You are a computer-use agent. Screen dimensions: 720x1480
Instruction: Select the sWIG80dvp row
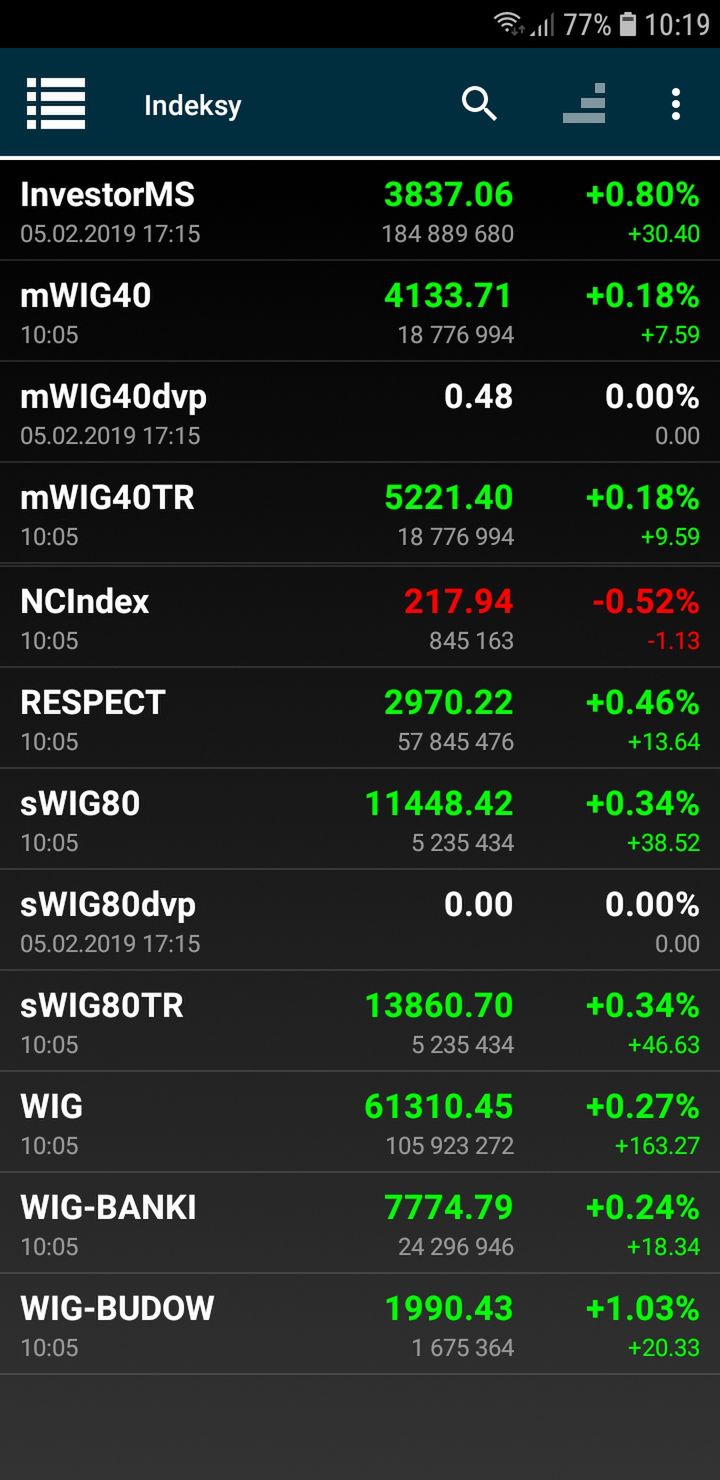tap(360, 920)
